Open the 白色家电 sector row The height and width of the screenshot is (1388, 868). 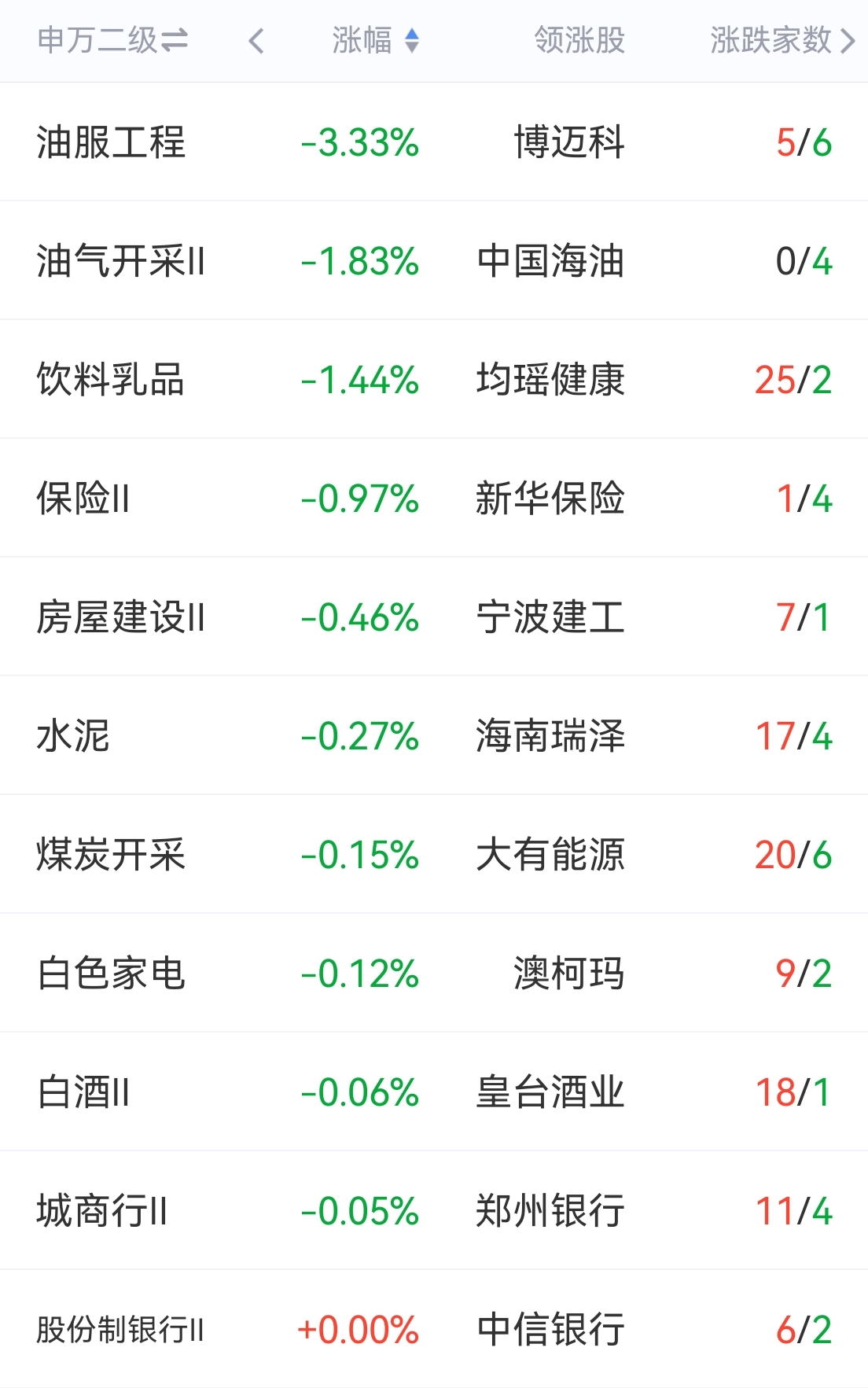point(434,974)
